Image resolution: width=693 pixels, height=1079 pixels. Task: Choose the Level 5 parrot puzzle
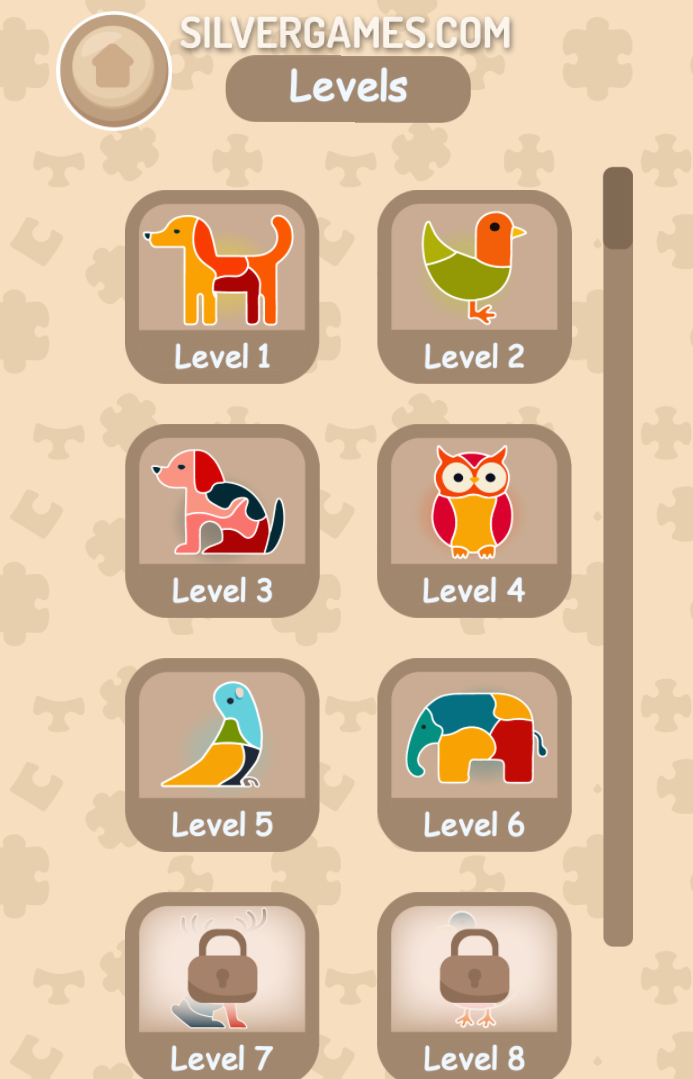pos(222,754)
